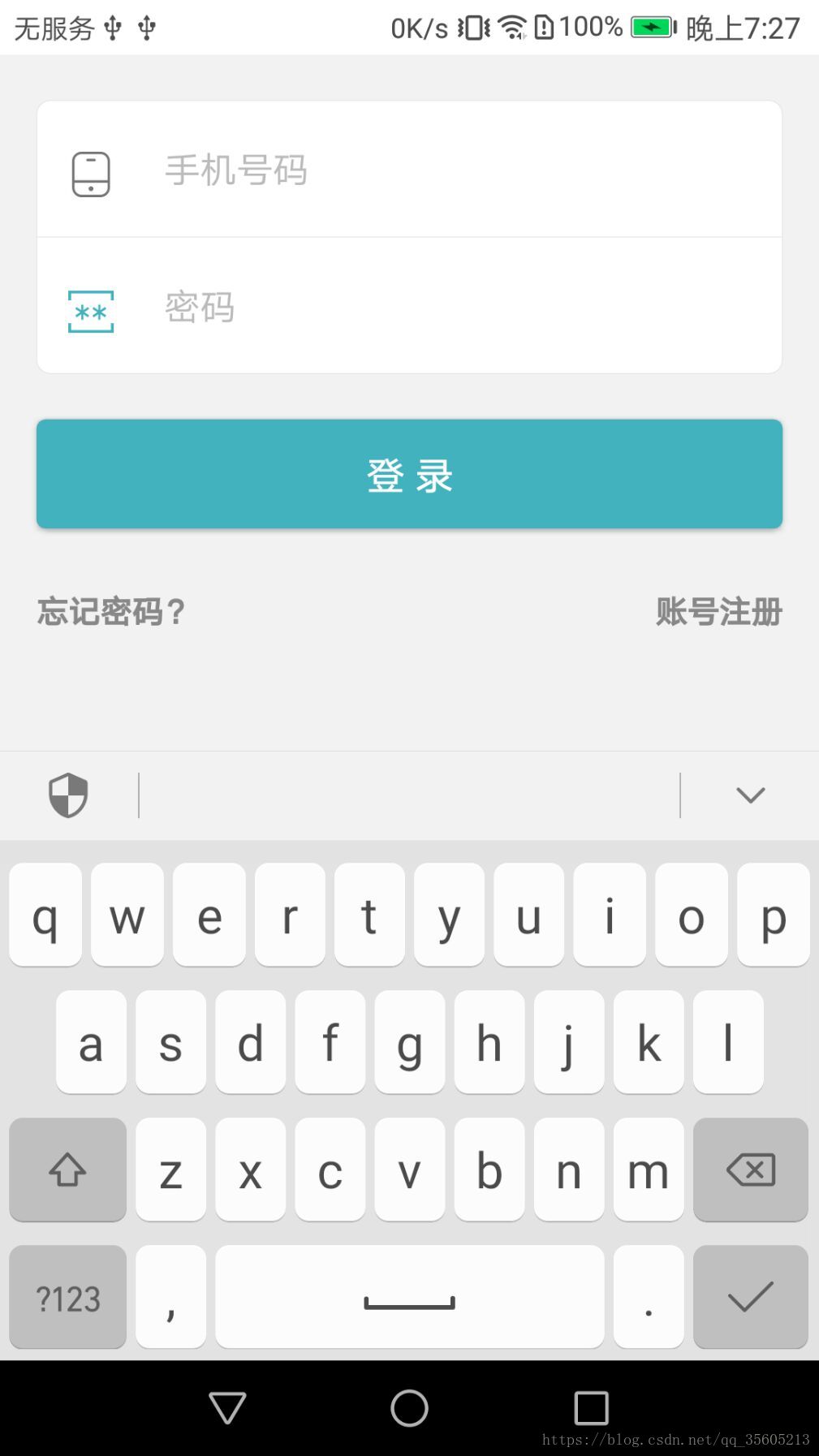This screenshot has width=819, height=1456.
Task: Tap the system back button
Action: point(227,1408)
